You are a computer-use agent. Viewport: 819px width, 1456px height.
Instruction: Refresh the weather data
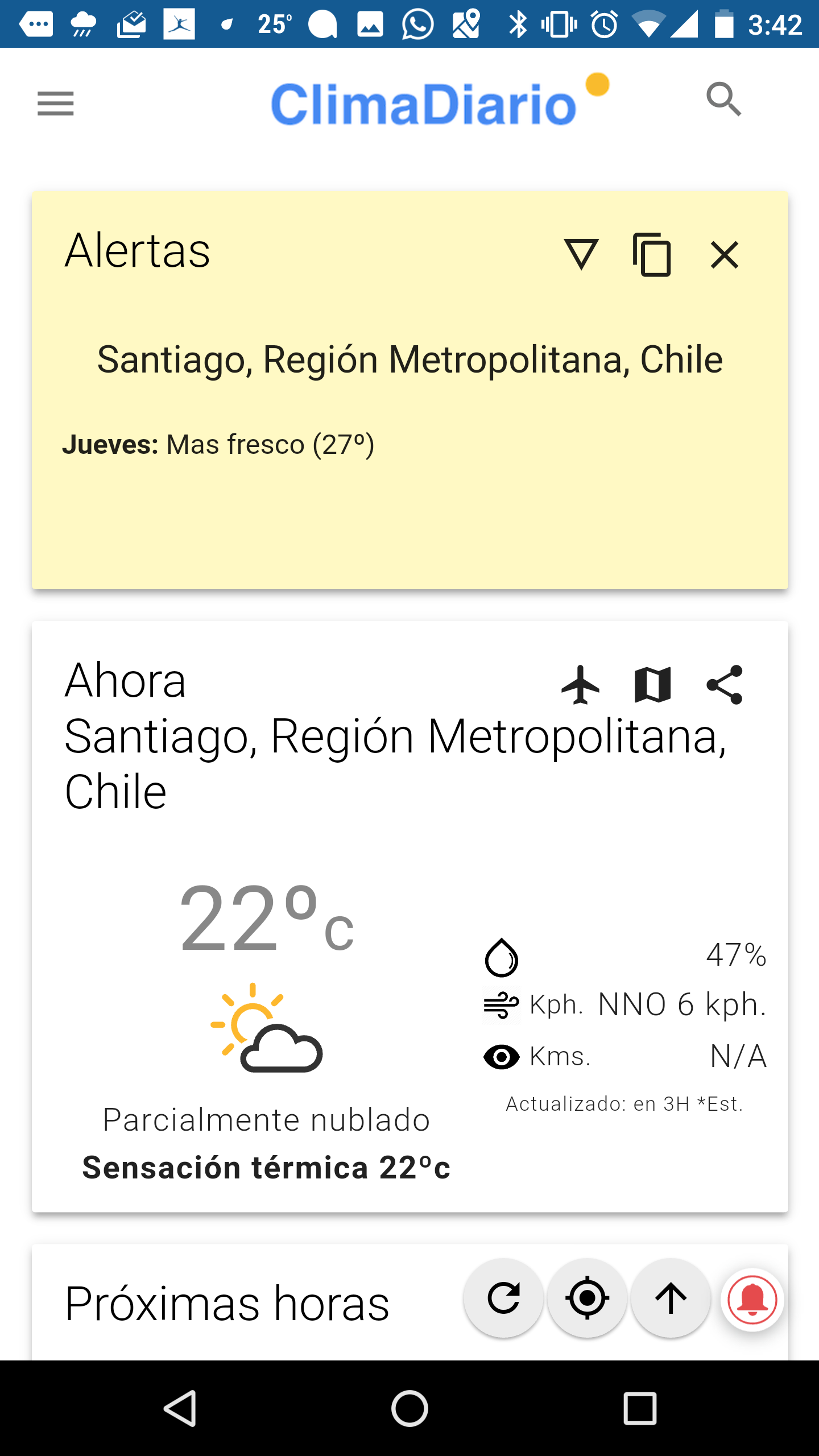pos(504,1298)
